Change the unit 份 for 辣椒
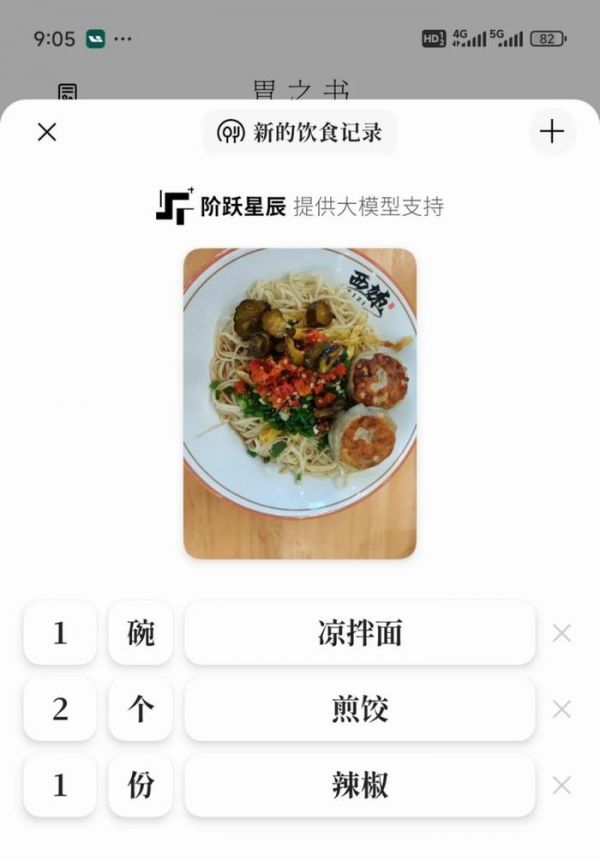This screenshot has height=861, width=600. 141,785
